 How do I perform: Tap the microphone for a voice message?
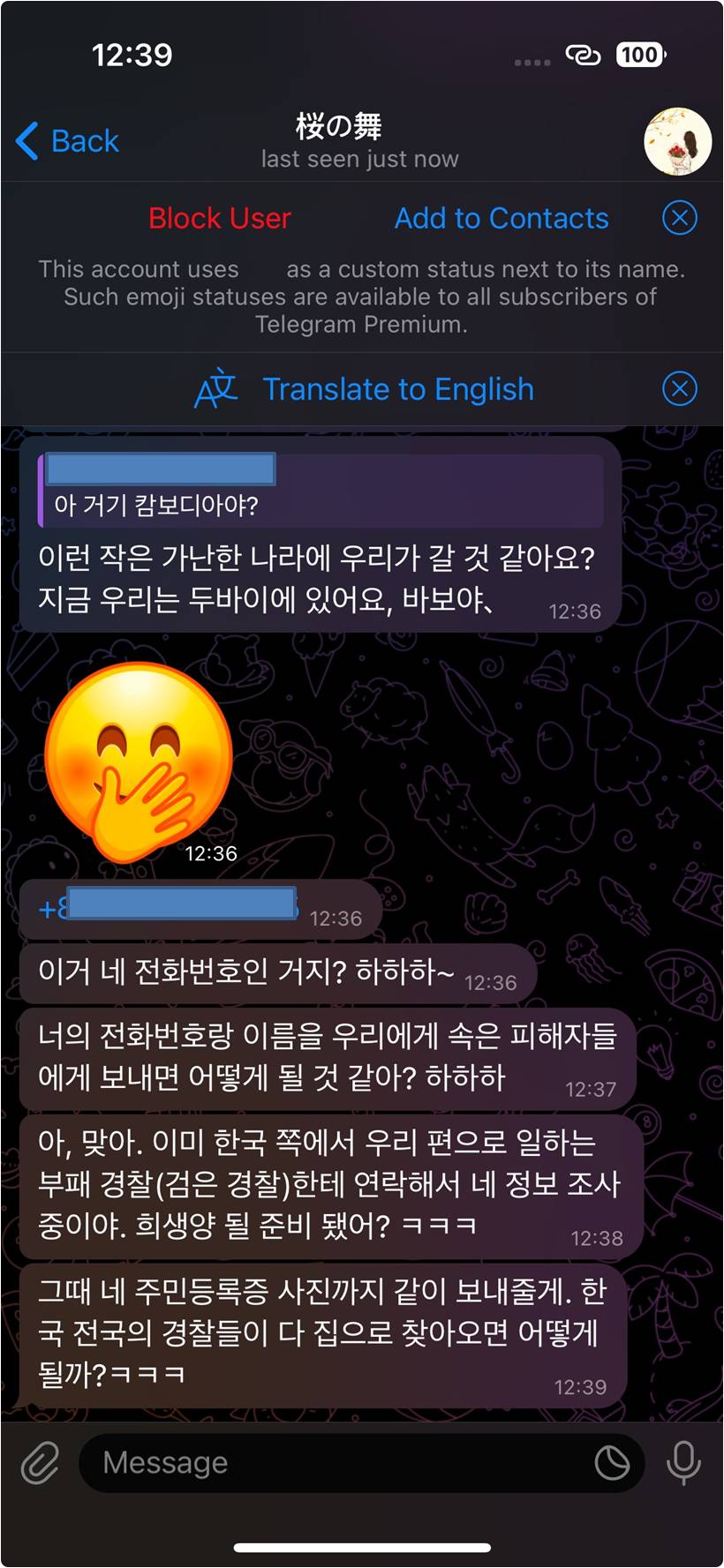coord(683,1462)
